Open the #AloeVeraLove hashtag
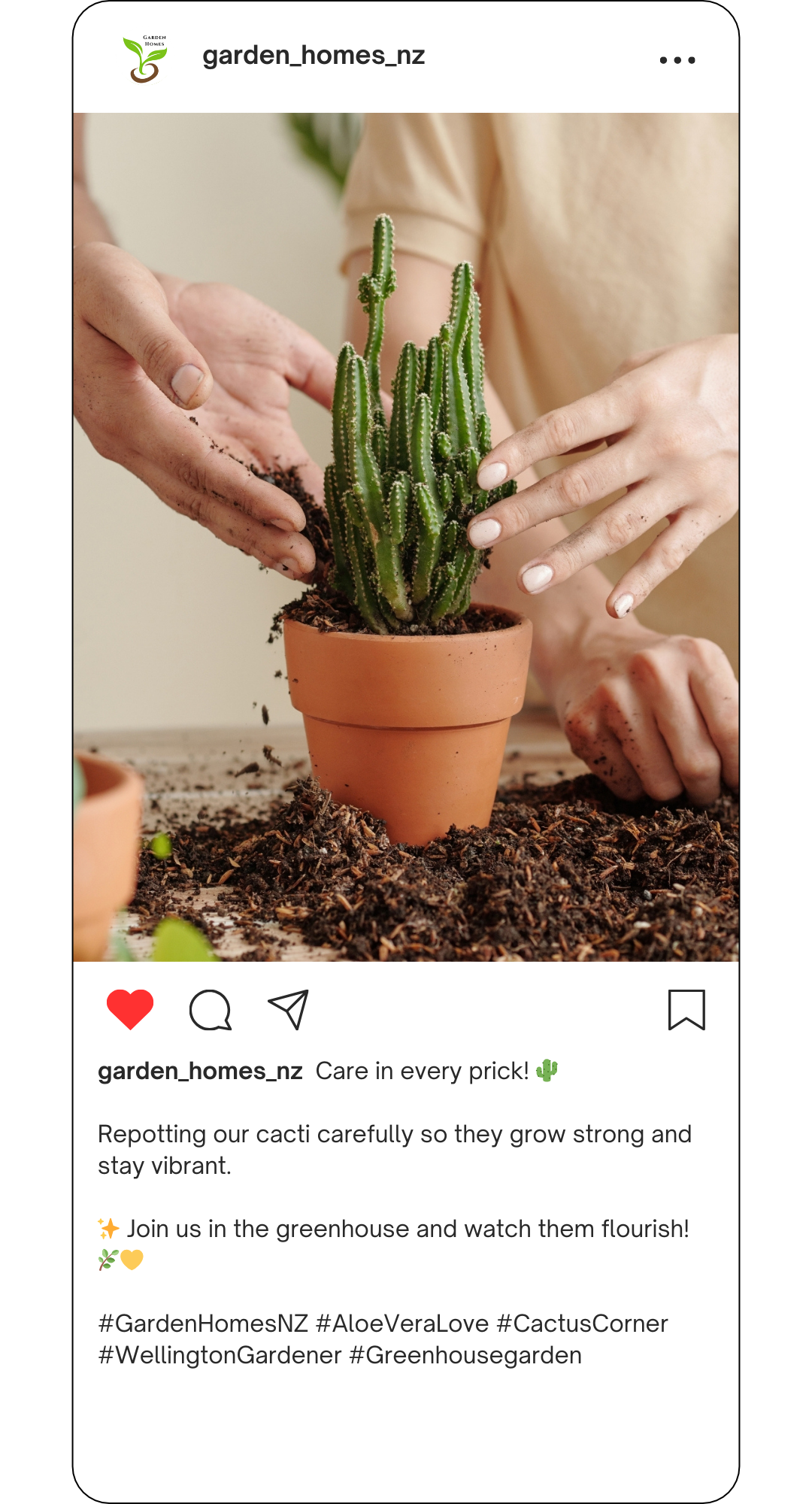 402,1324
